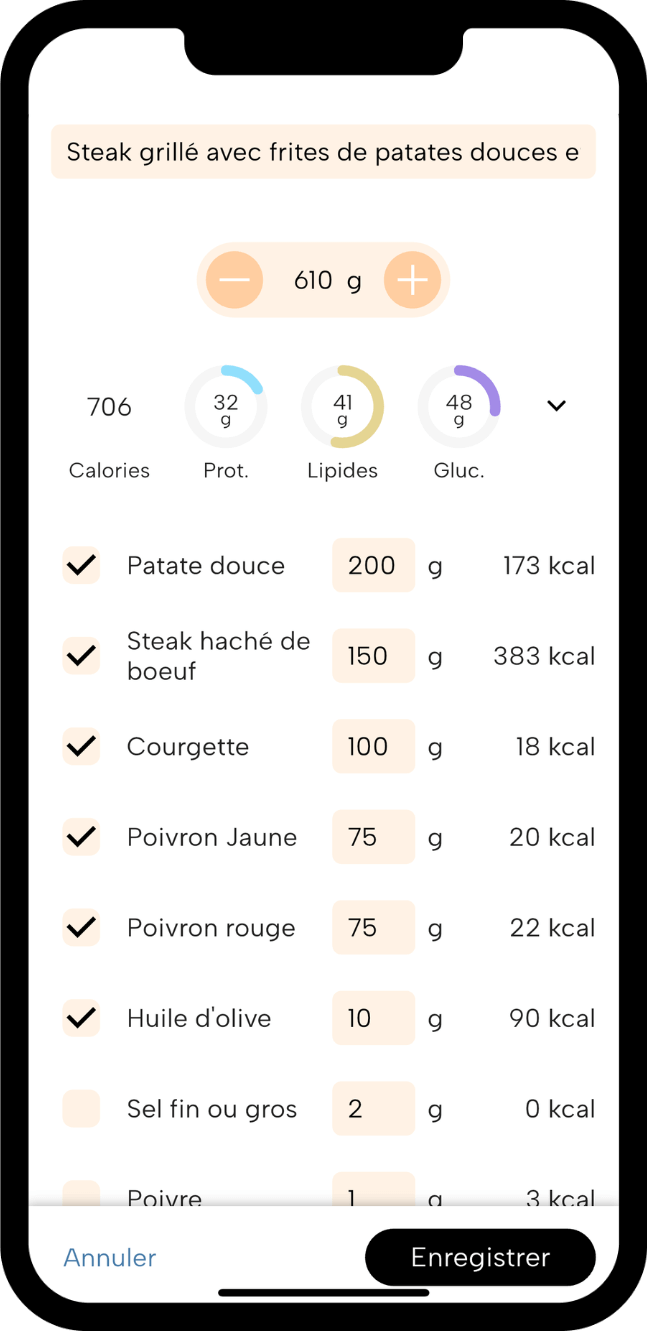The width and height of the screenshot is (647, 1331).
Task: Expand the nutrition details chevron
Action: pyautogui.click(x=557, y=405)
